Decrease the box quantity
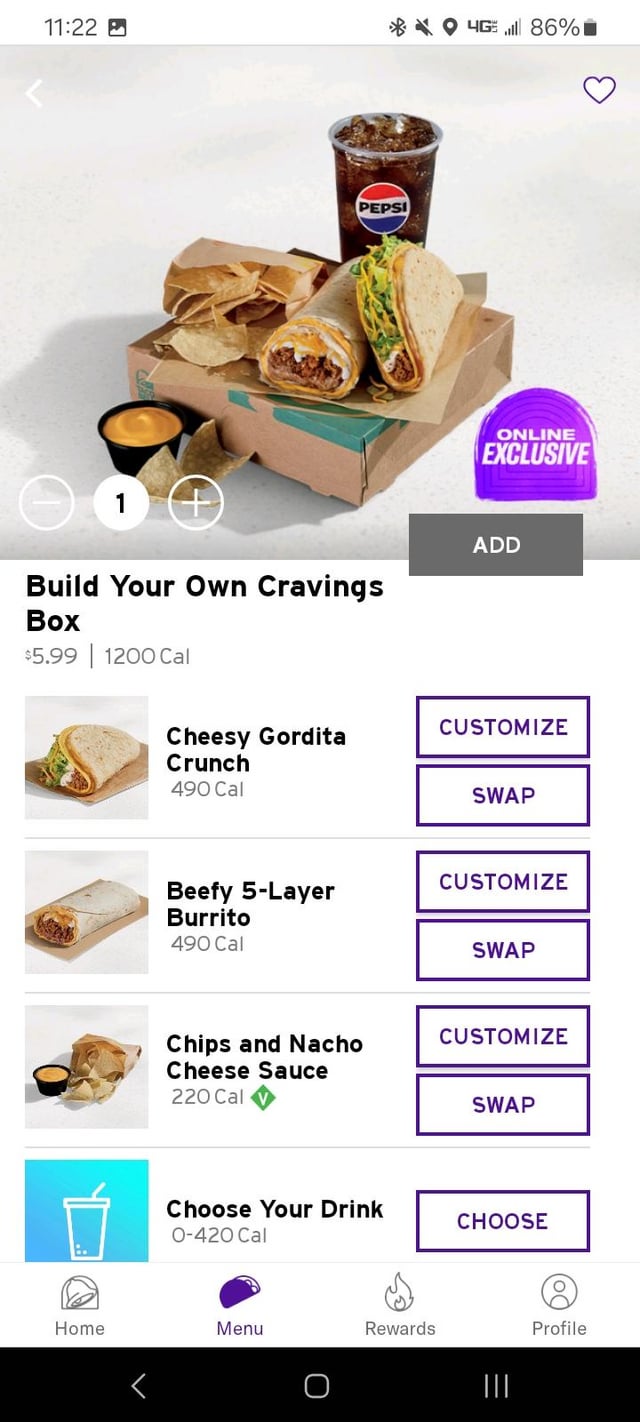640x1422 pixels. coord(46,503)
